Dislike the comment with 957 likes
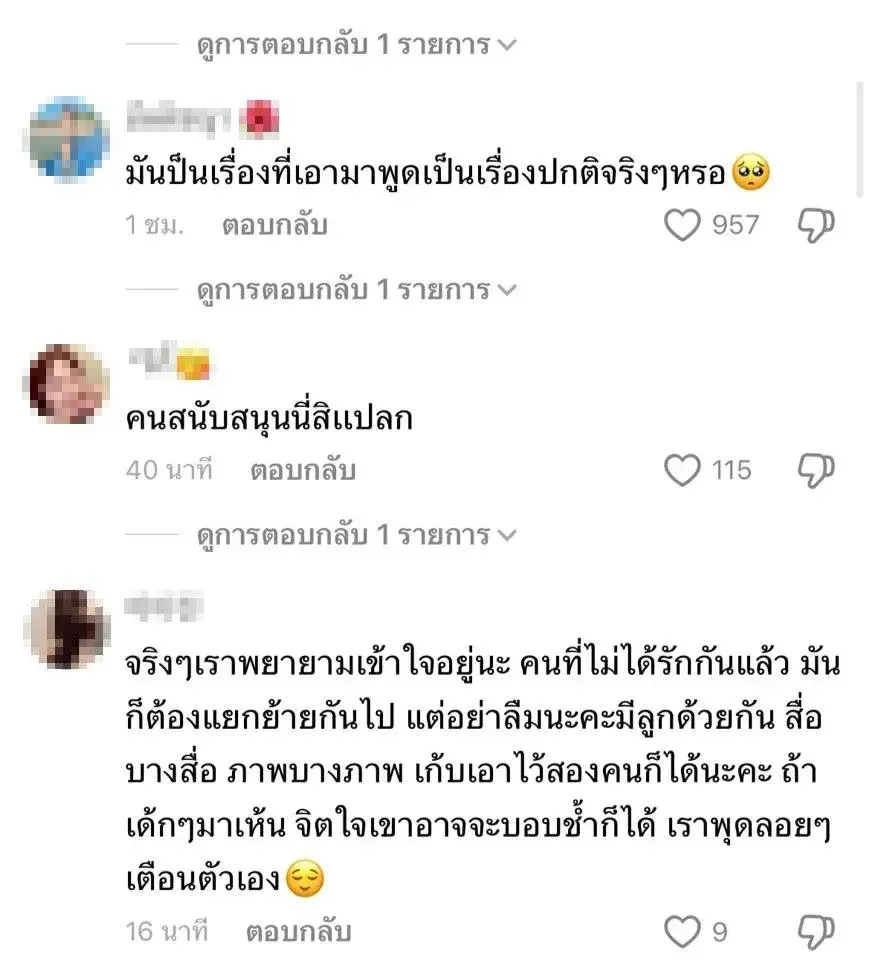870x960 pixels. (816, 225)
